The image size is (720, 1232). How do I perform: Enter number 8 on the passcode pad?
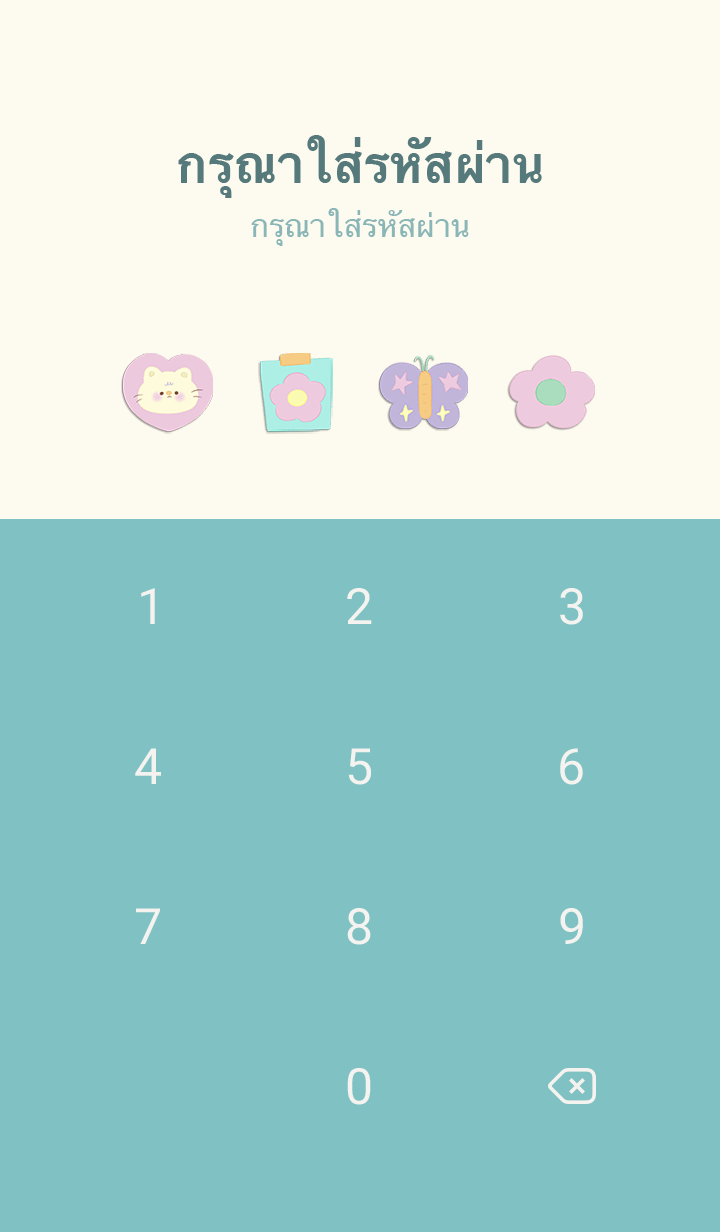pyautogui.click(x=359, y=927)
